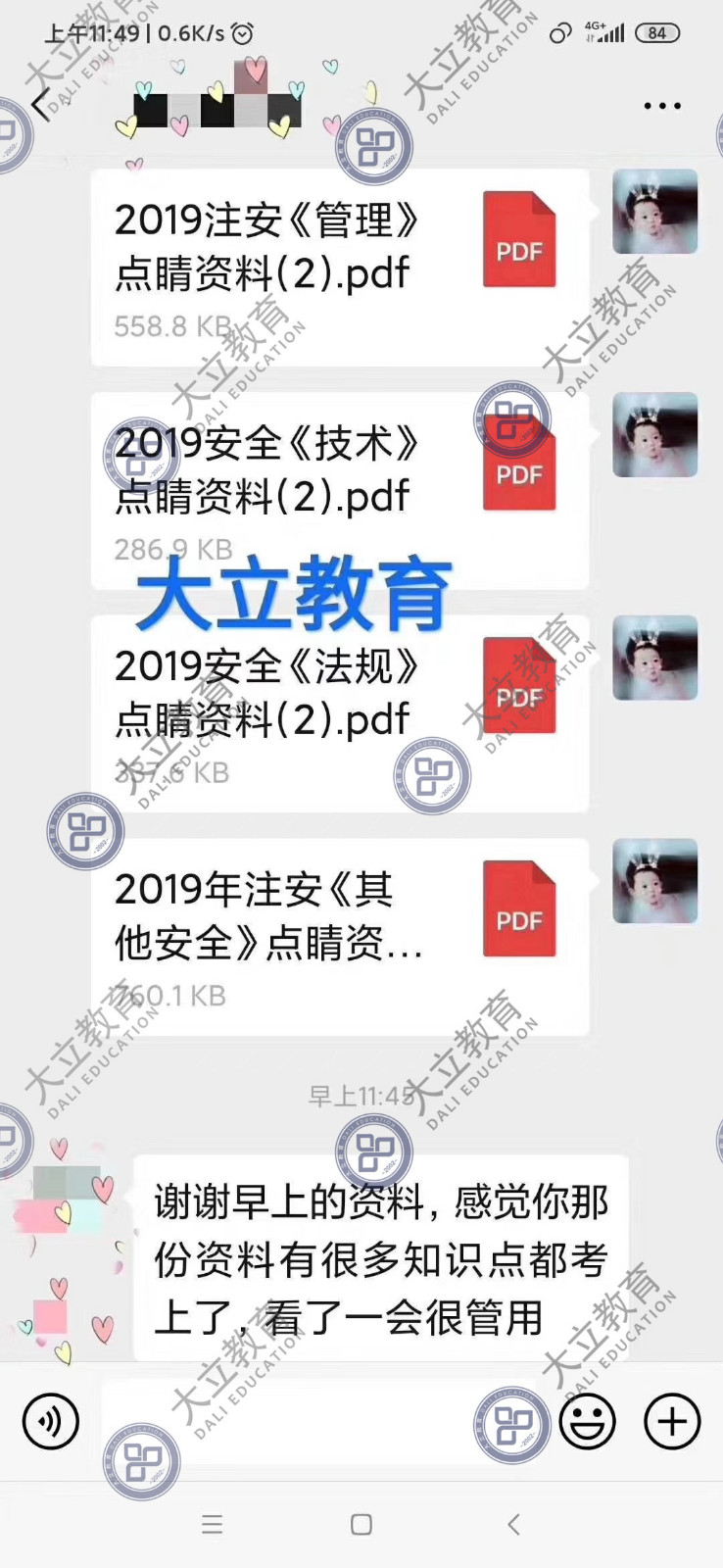Open the 2019年注安《其他安全》PDF file

pyautogui.click(x=339, y=937)
